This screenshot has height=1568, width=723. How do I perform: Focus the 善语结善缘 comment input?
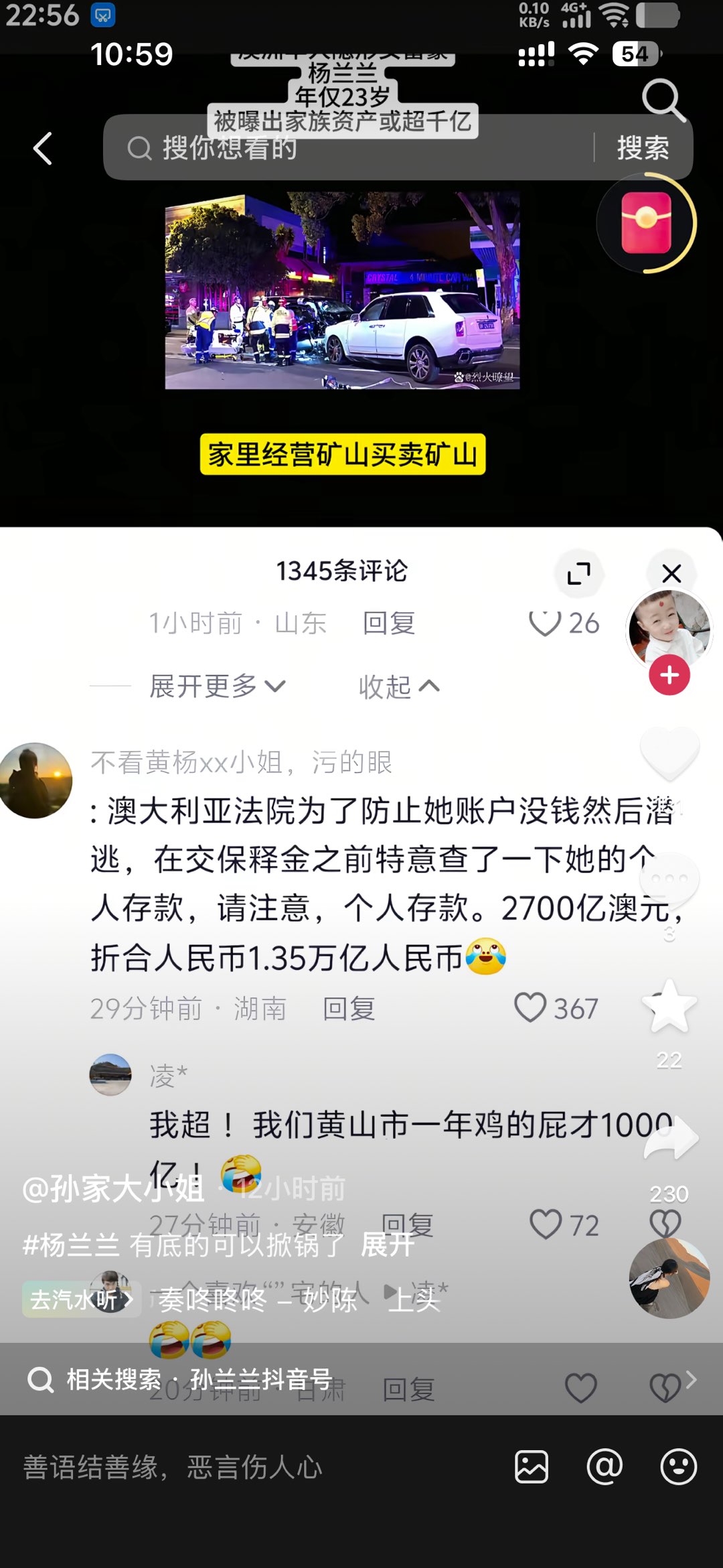tap(254, 1467)
